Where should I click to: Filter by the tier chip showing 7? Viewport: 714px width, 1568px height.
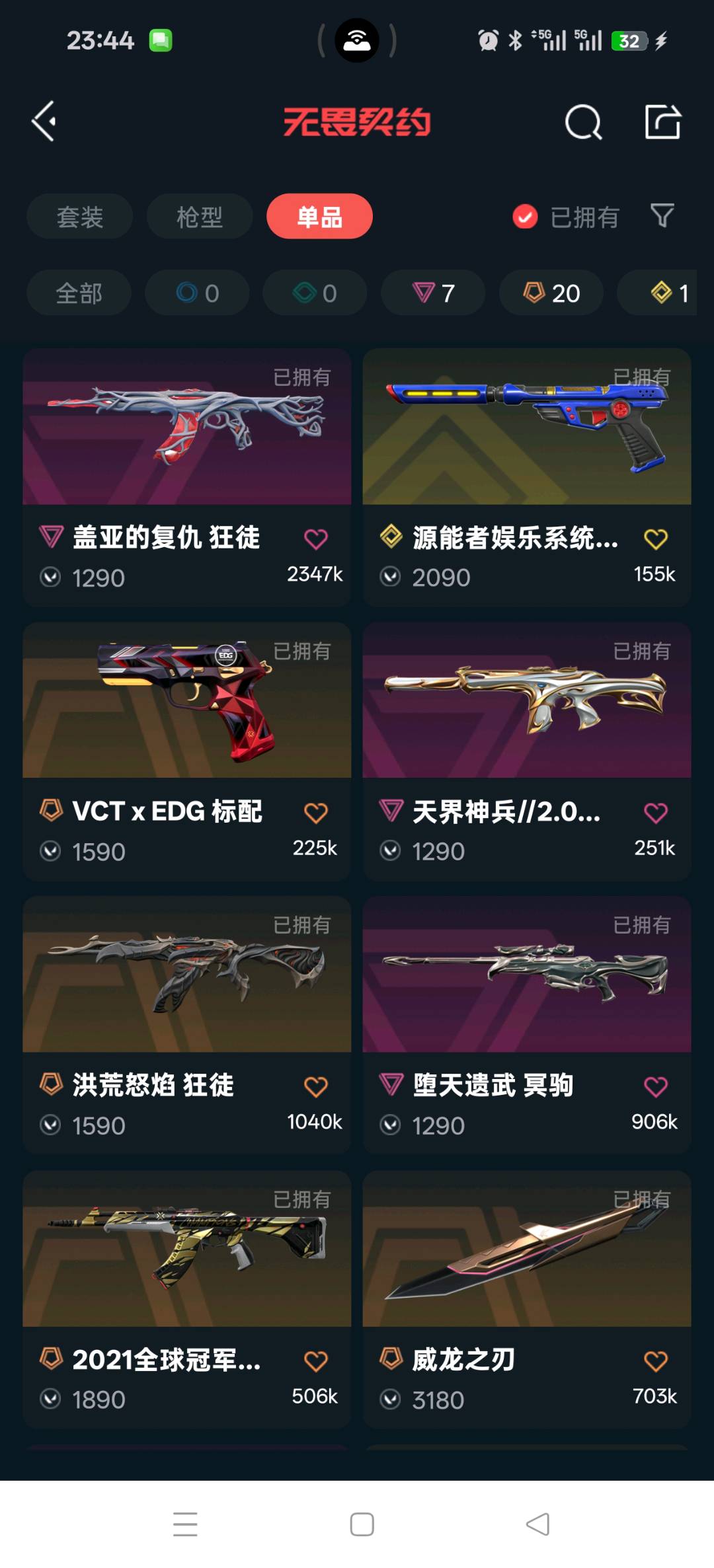tap(433, 293)
